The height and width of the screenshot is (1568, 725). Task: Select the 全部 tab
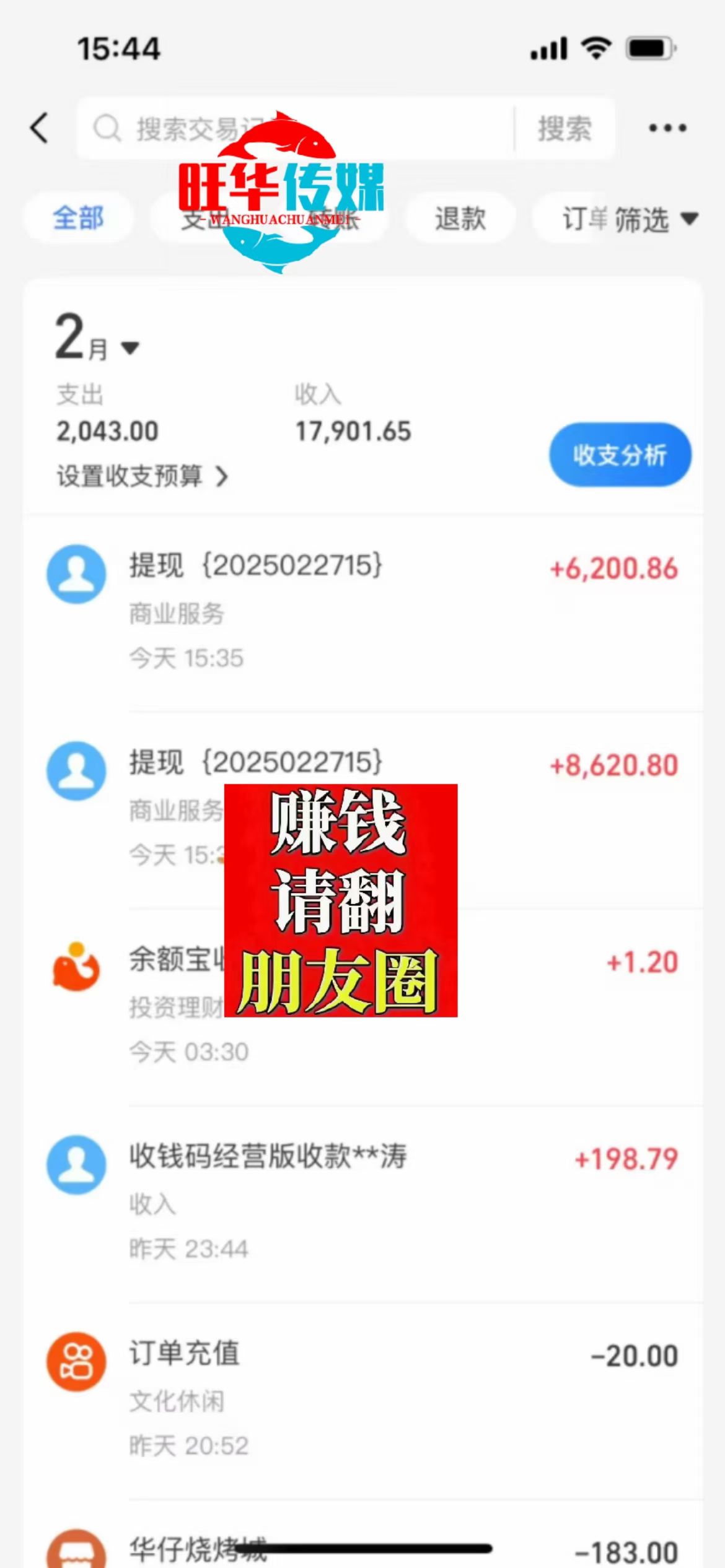pyautogui.click(x=78, y=218)
